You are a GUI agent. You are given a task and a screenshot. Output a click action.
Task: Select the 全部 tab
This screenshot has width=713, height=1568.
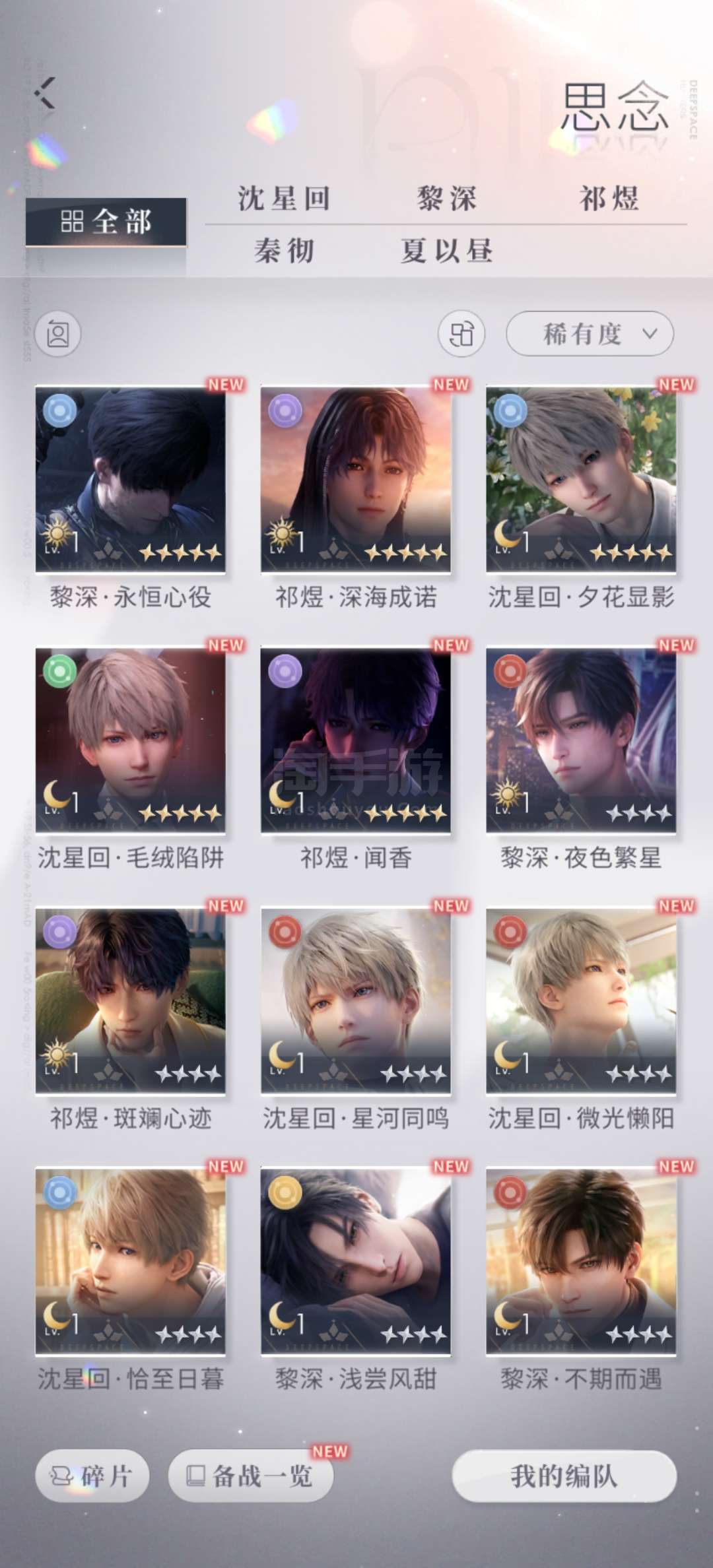[x=106, y=222]
